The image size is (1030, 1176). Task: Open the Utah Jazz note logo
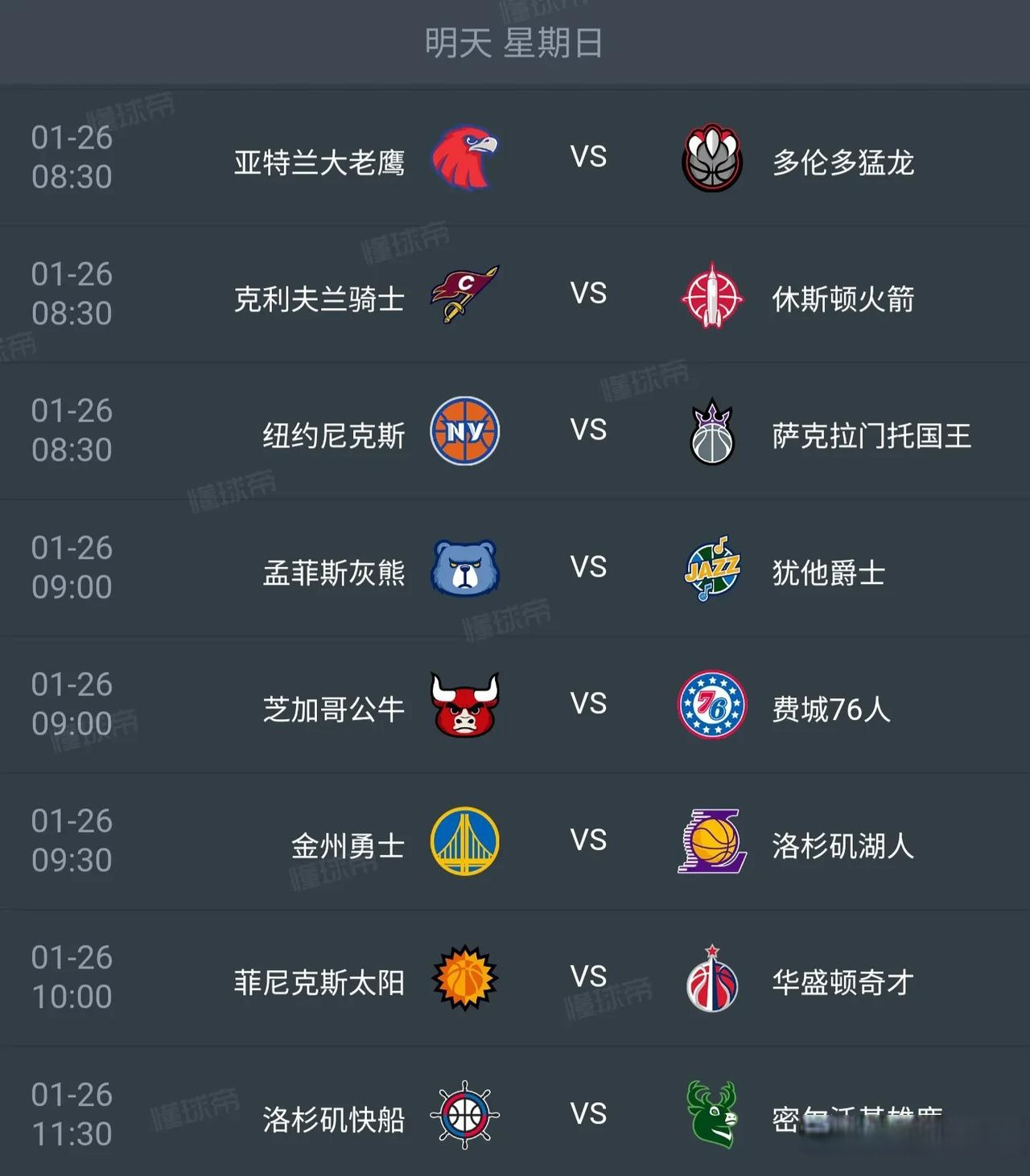[711, 568]
